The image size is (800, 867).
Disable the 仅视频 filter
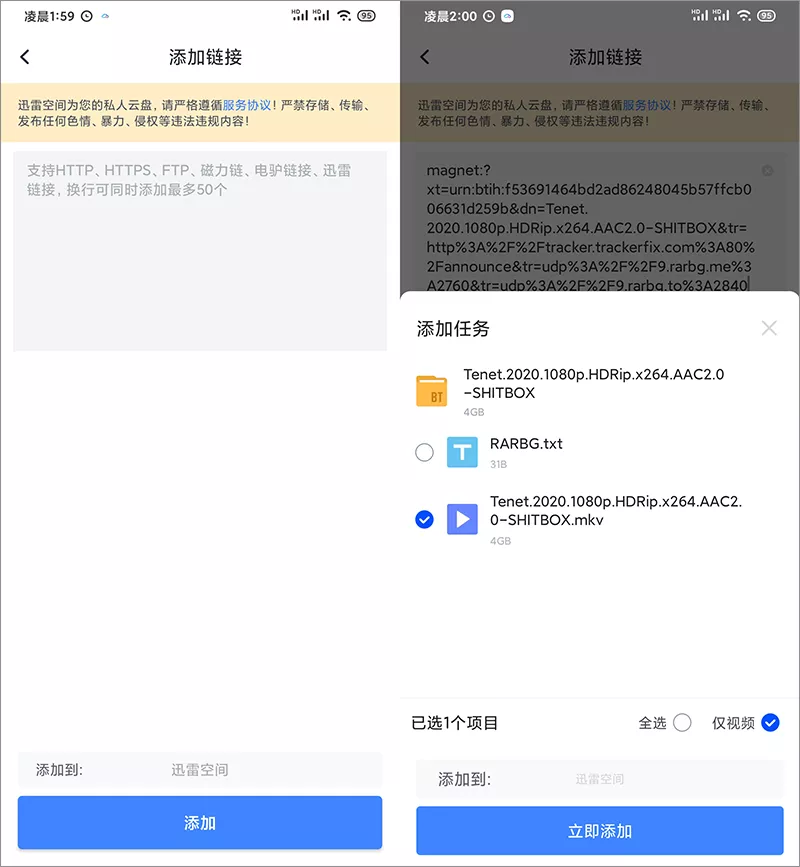[x=770, y=723]
